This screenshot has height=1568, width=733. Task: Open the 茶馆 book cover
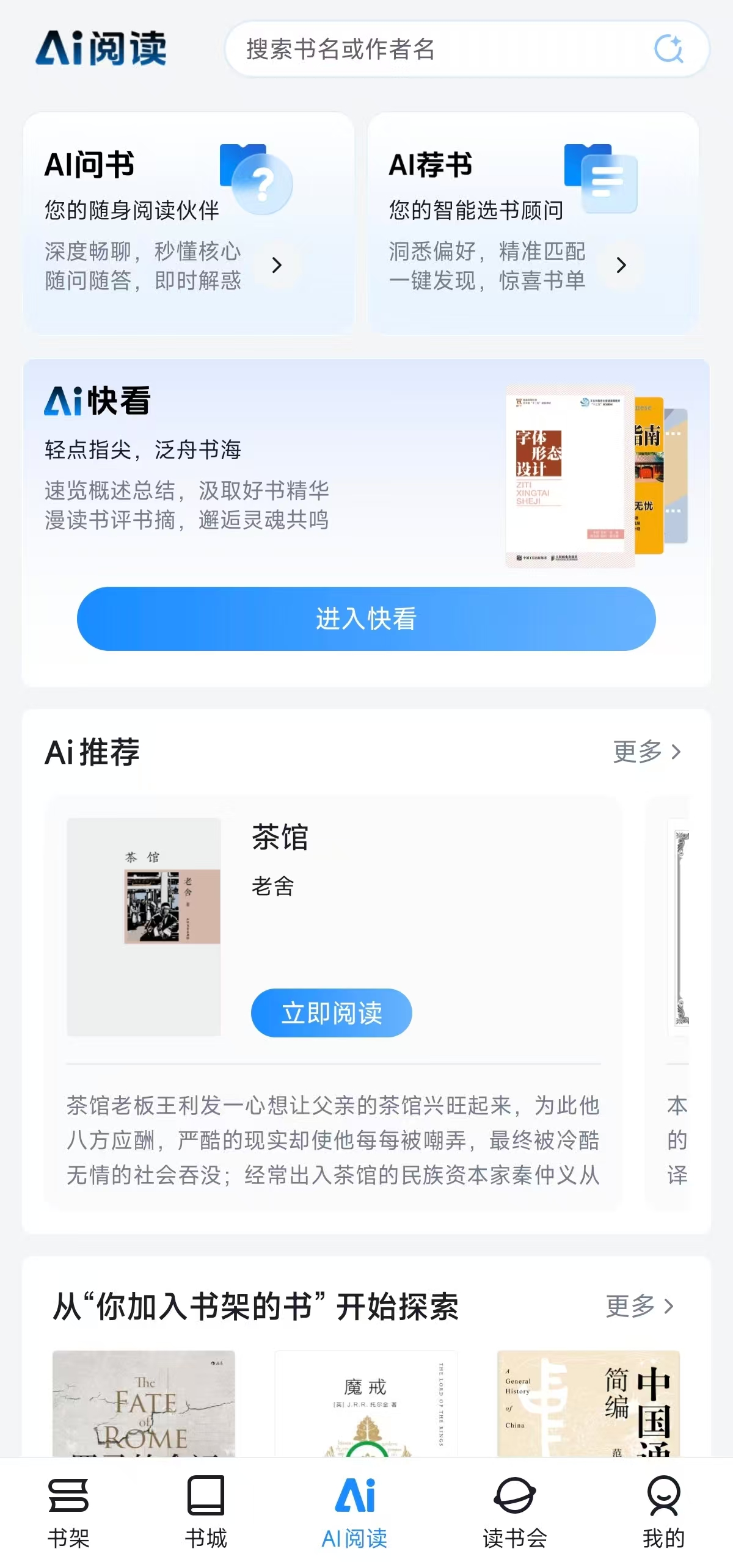point(144,927)
